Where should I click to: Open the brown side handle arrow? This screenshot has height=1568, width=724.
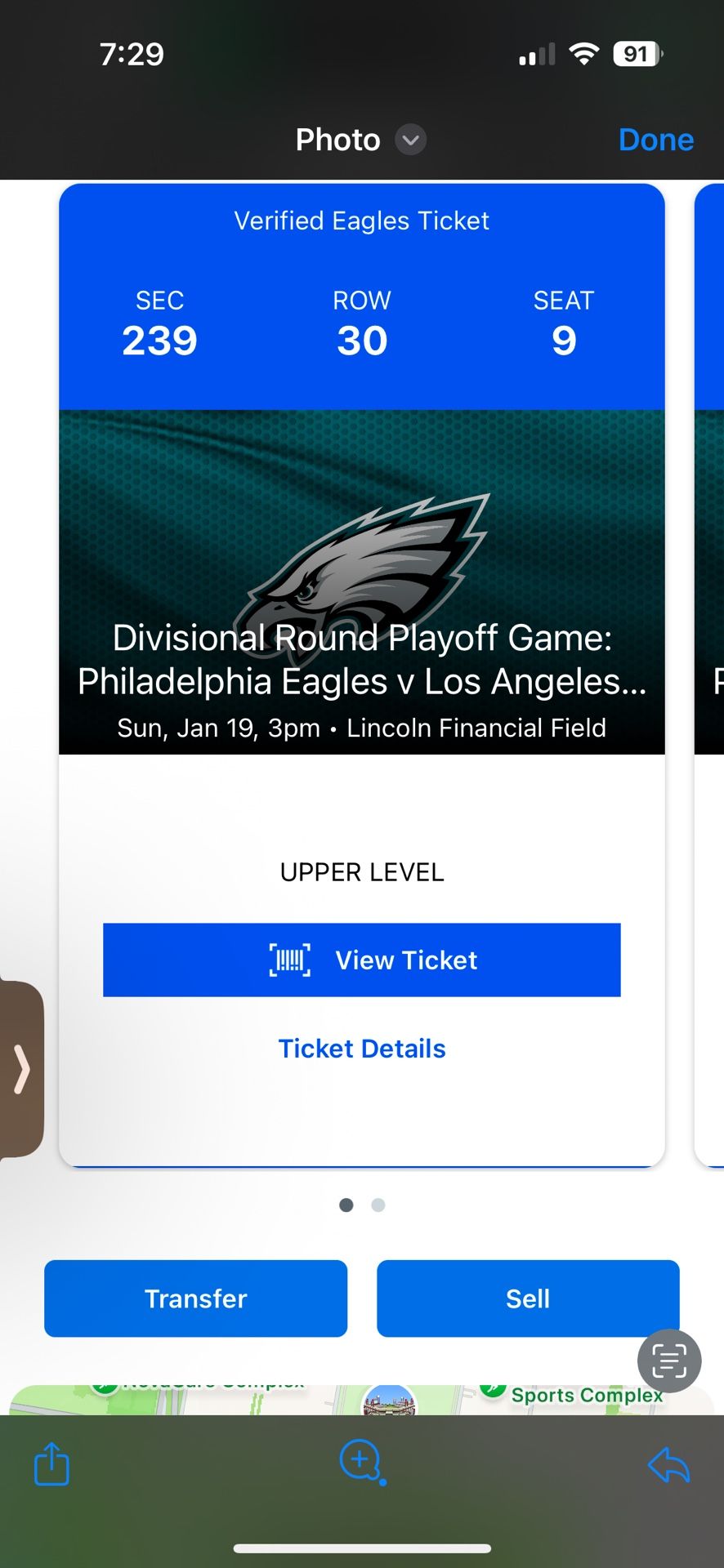pyautogui.click(x=21, y=1069)
